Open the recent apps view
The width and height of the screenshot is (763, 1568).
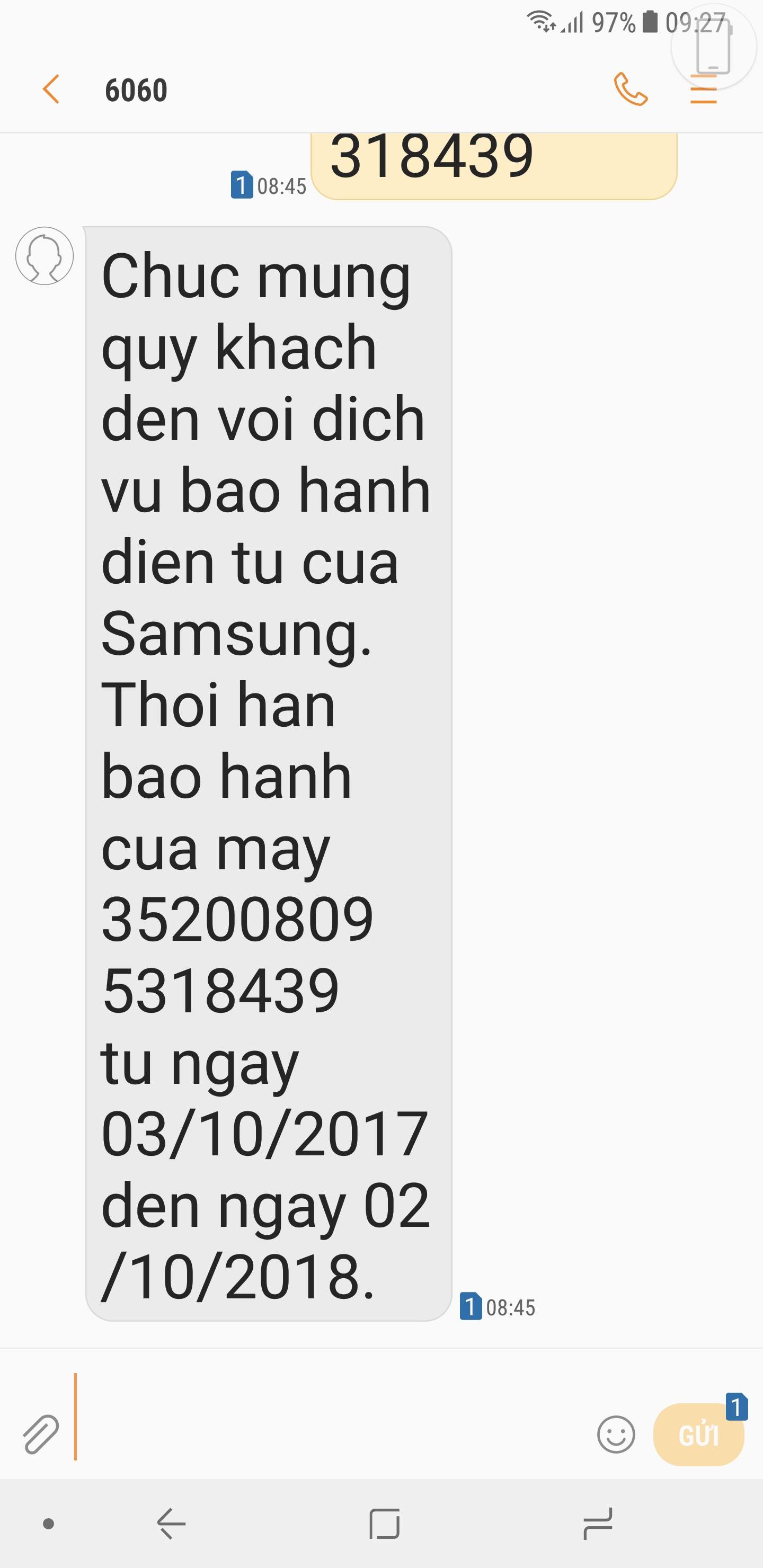pyautogui.click(x=597, y=1524)
